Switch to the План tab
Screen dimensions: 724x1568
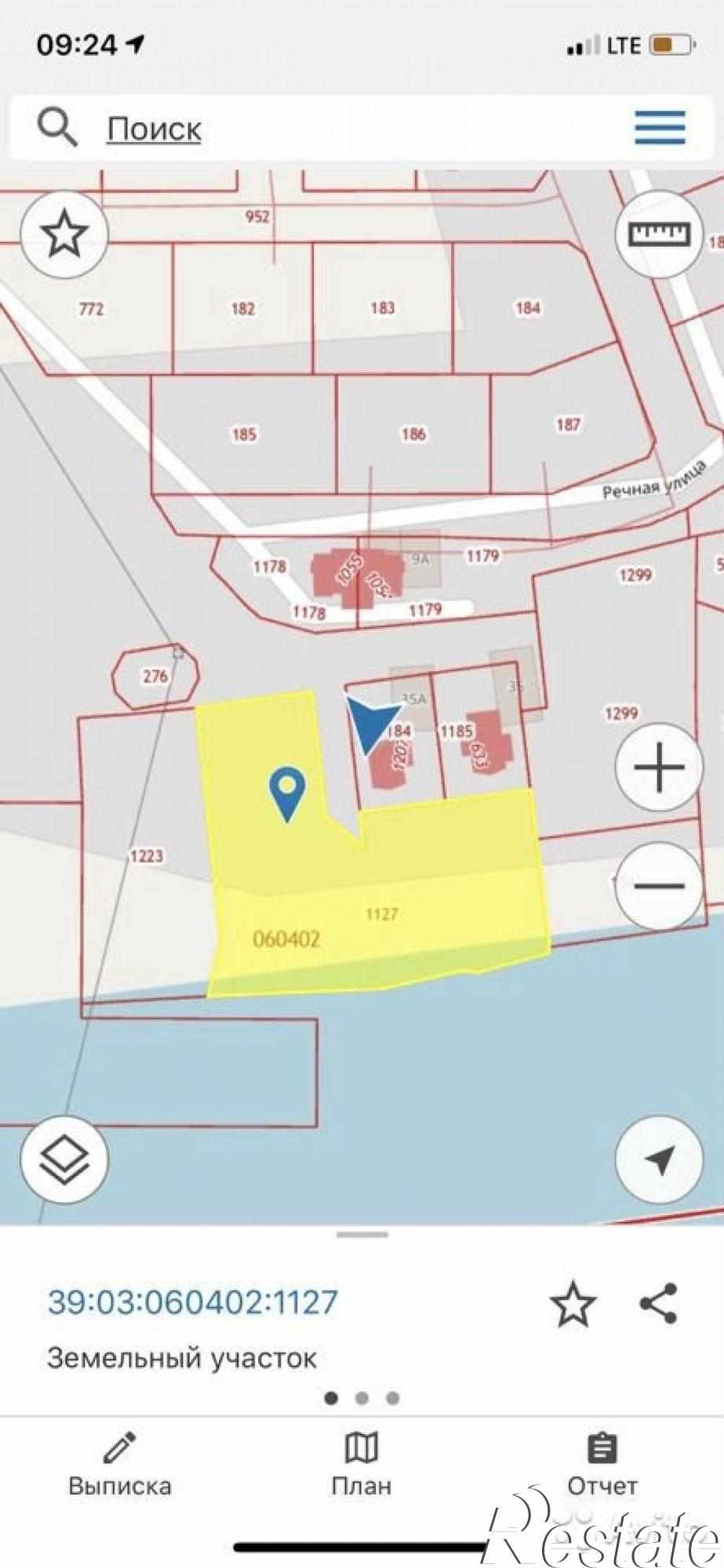(x=361, y=1465)
